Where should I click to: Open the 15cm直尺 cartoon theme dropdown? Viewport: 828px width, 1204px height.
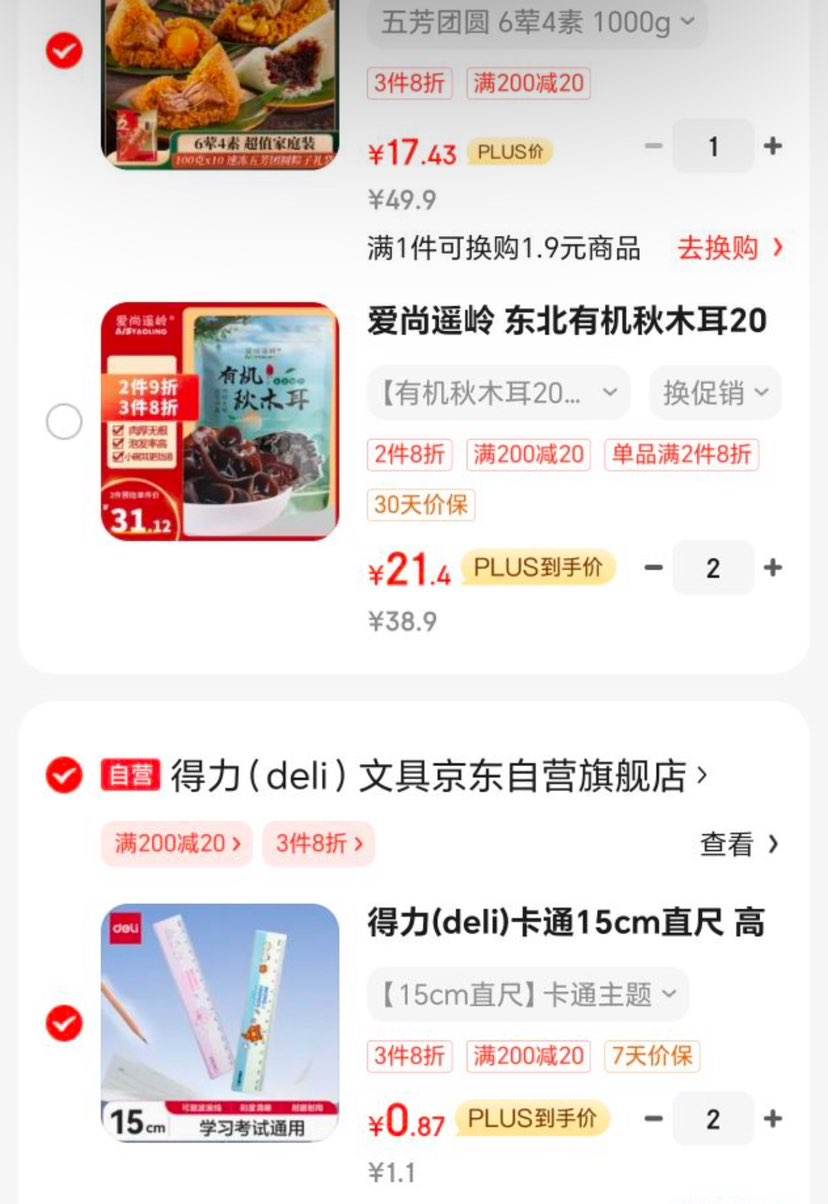tap(527, 994)
